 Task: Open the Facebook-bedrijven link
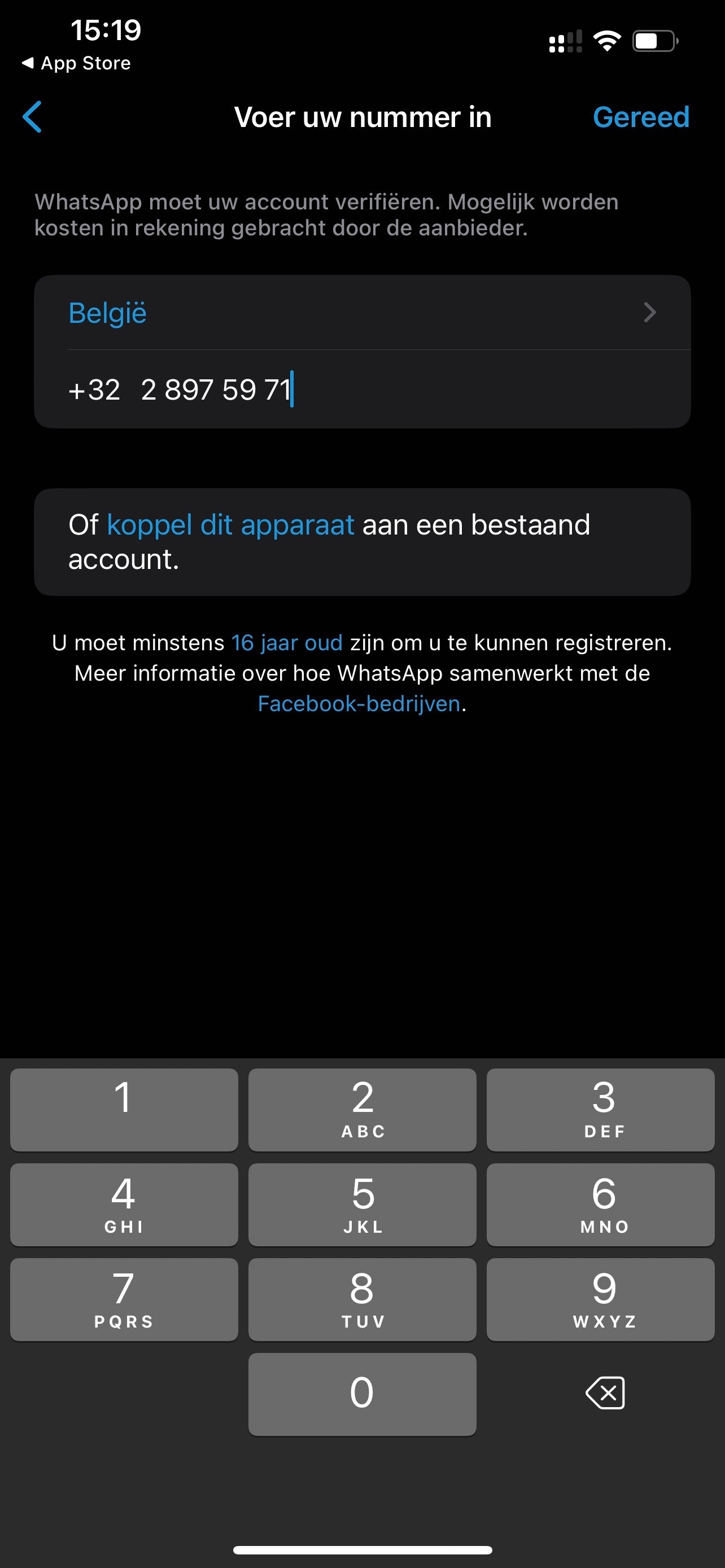click(x=359, y=704)
